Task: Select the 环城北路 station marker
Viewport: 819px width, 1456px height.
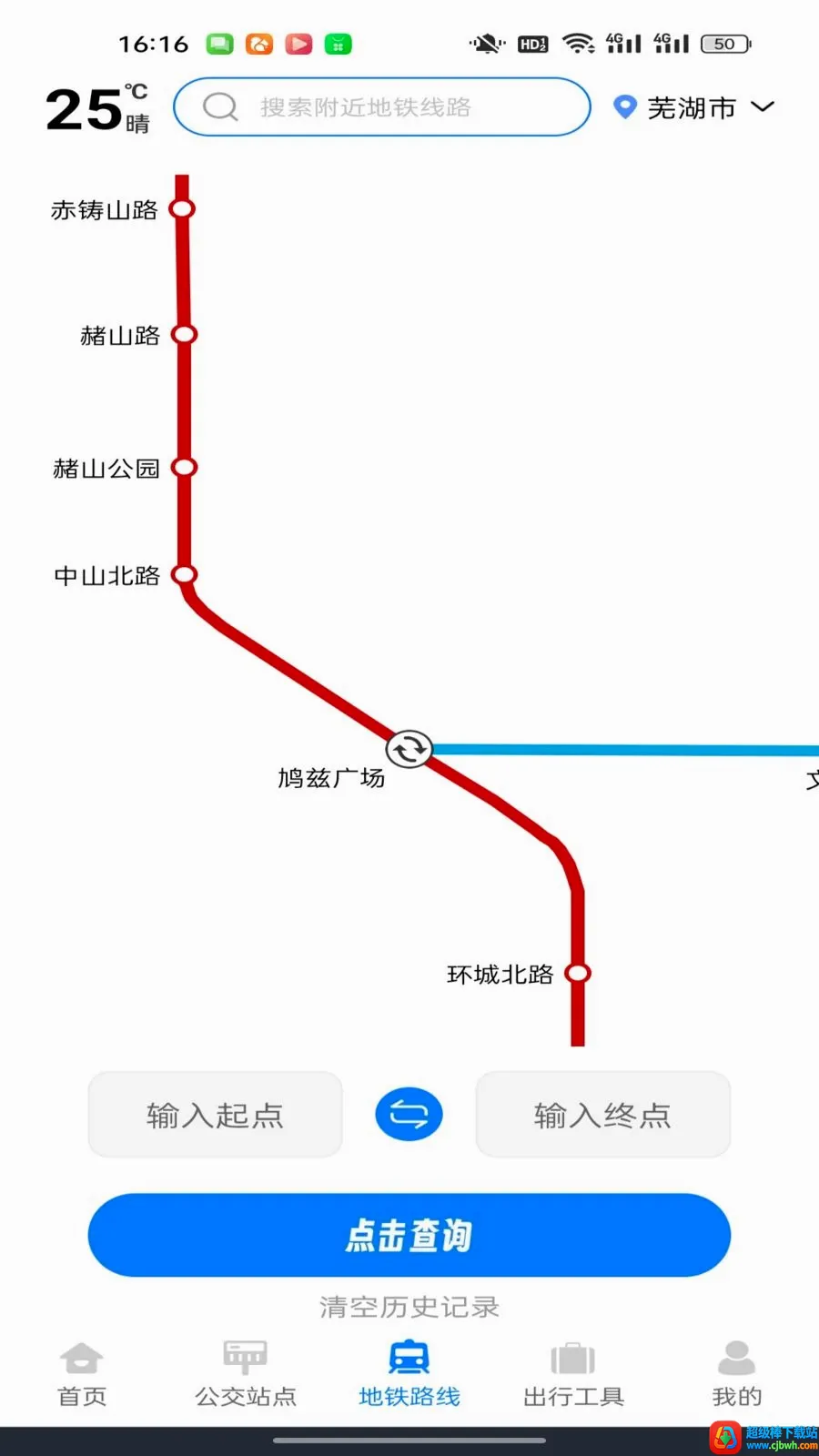Action: [x=578, y=974]
